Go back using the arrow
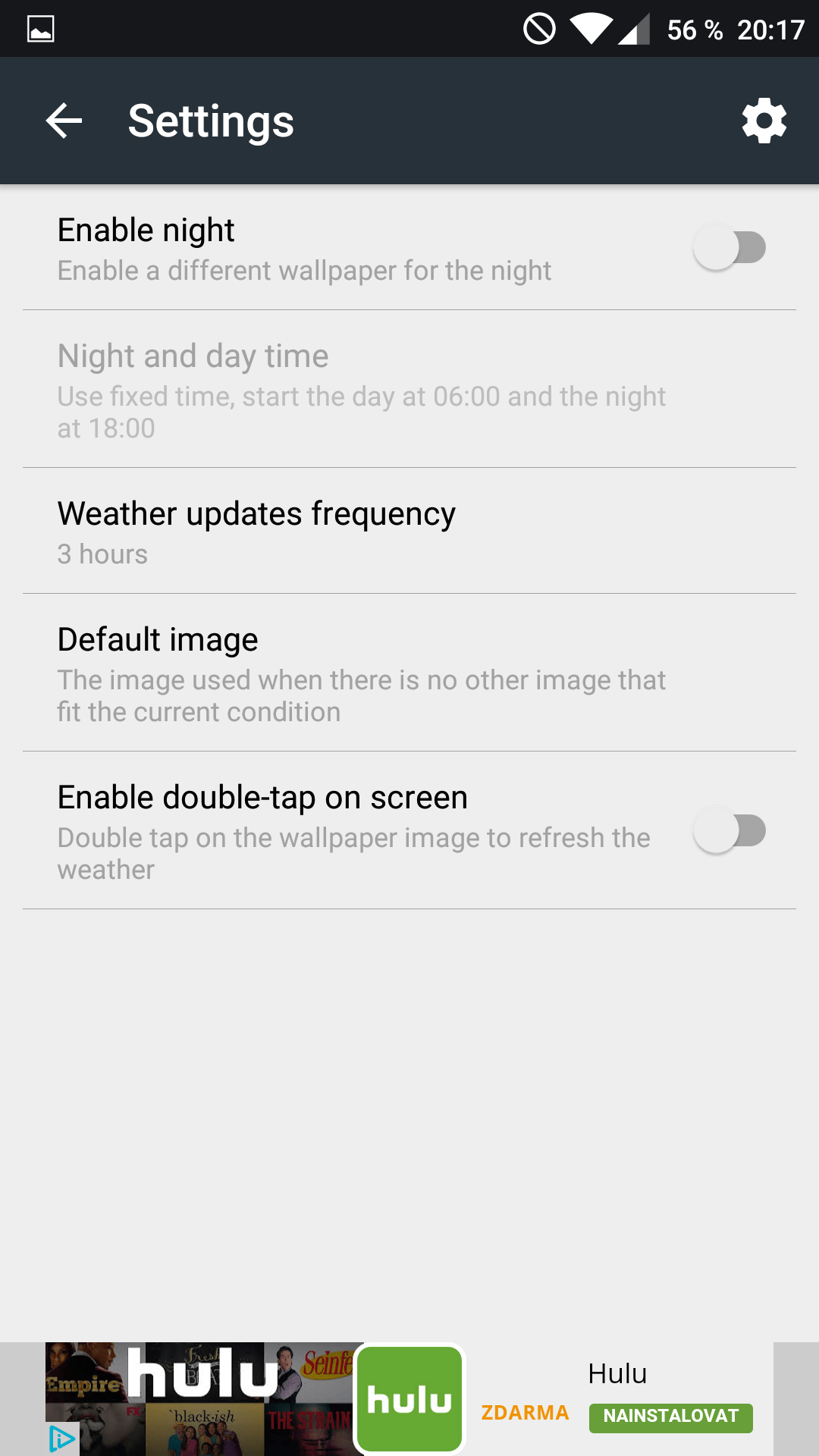This screenshot has width=819, height=1456. pyautogui.click(x=64, y=121)
